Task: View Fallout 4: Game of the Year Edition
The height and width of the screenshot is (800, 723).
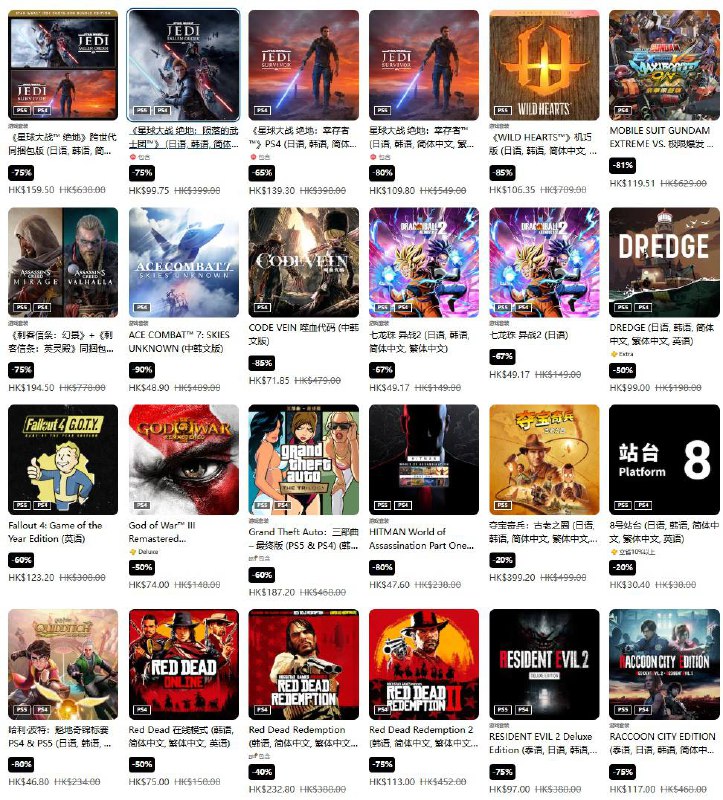Action: tap(62, 459)
